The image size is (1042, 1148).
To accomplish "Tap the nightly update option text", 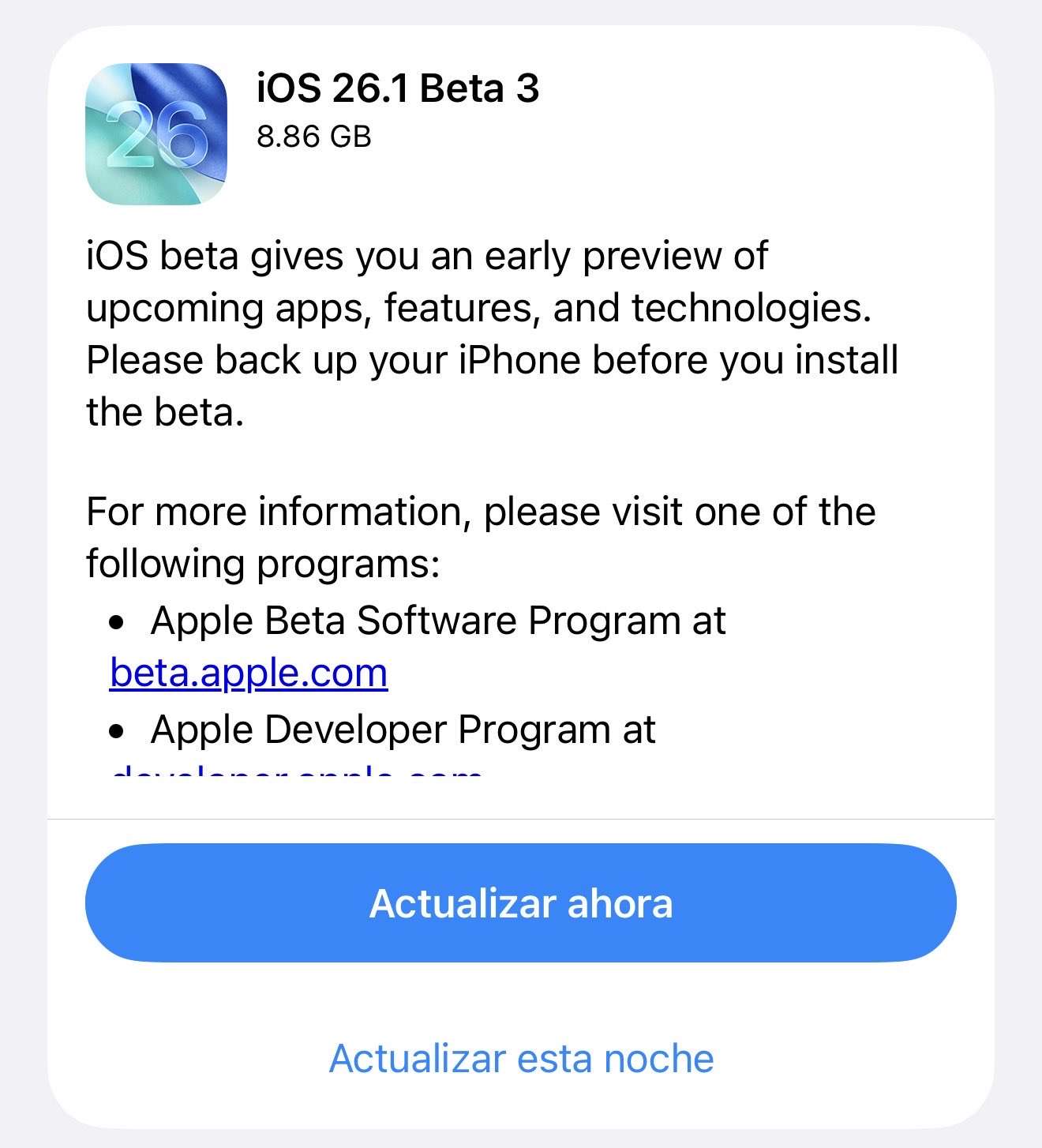I will pyautogui.click(x=521, y=1057).
